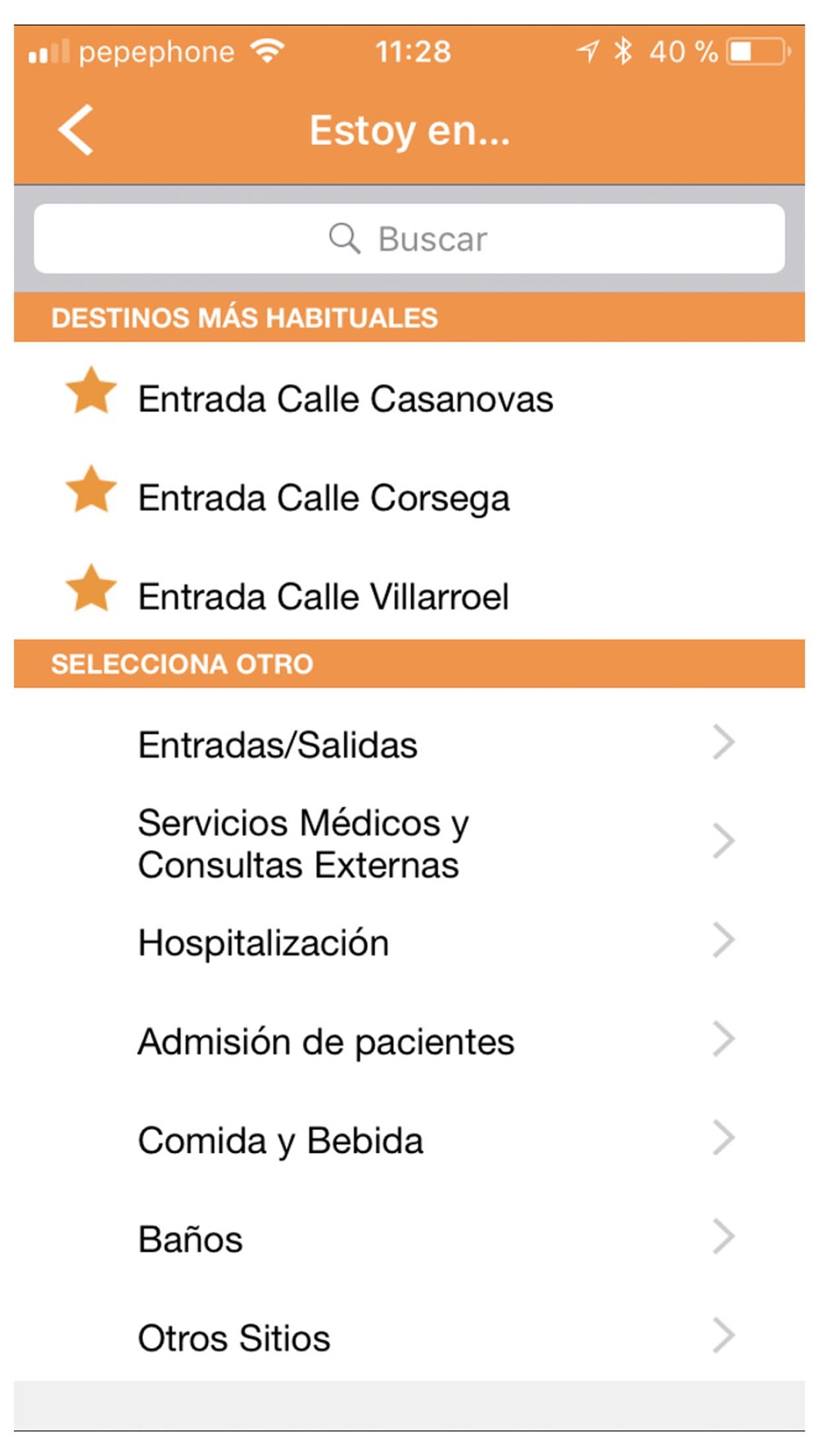The image size is (819, 1456).
Task: Select Entrada Calle Casanovas
Action: coord(409,397)
